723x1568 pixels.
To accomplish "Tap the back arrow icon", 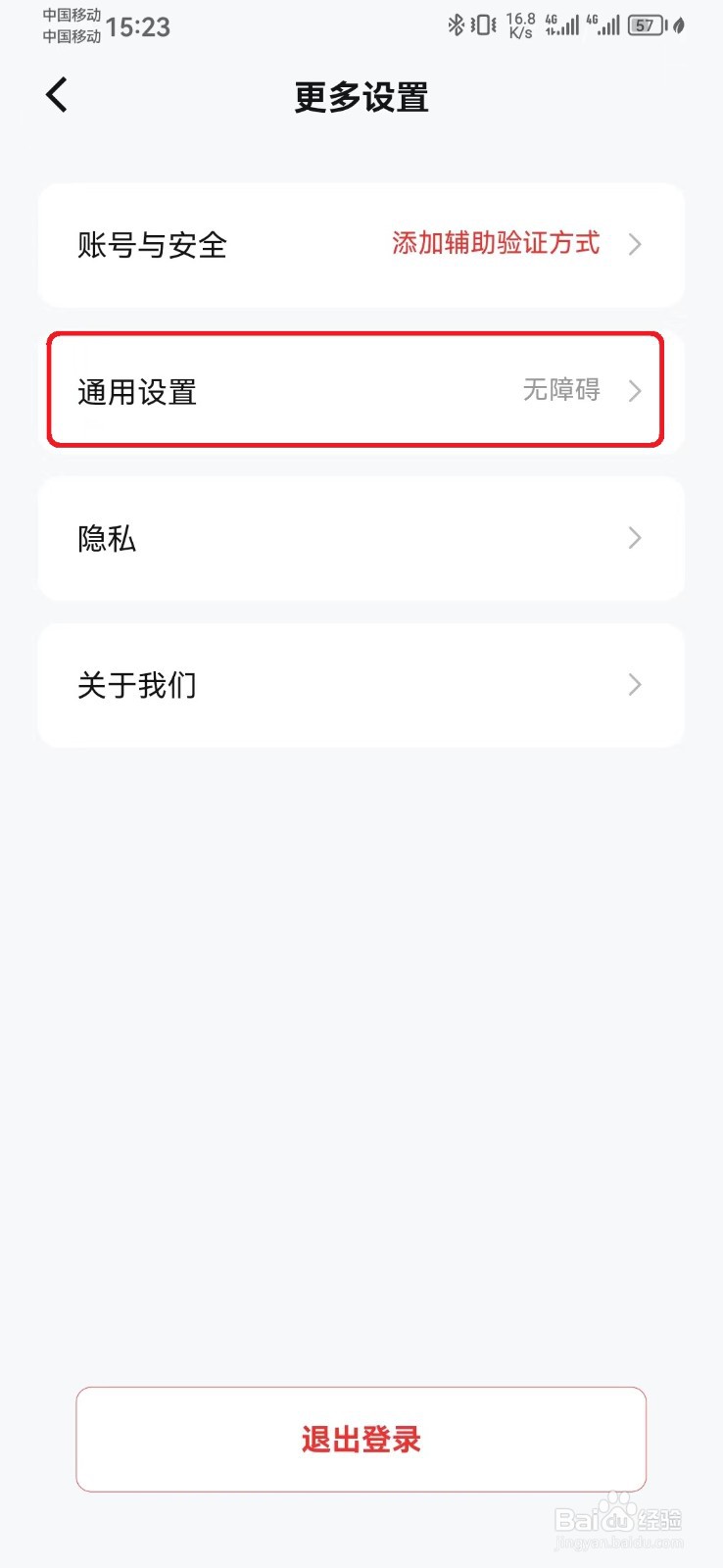I will 56,94.
